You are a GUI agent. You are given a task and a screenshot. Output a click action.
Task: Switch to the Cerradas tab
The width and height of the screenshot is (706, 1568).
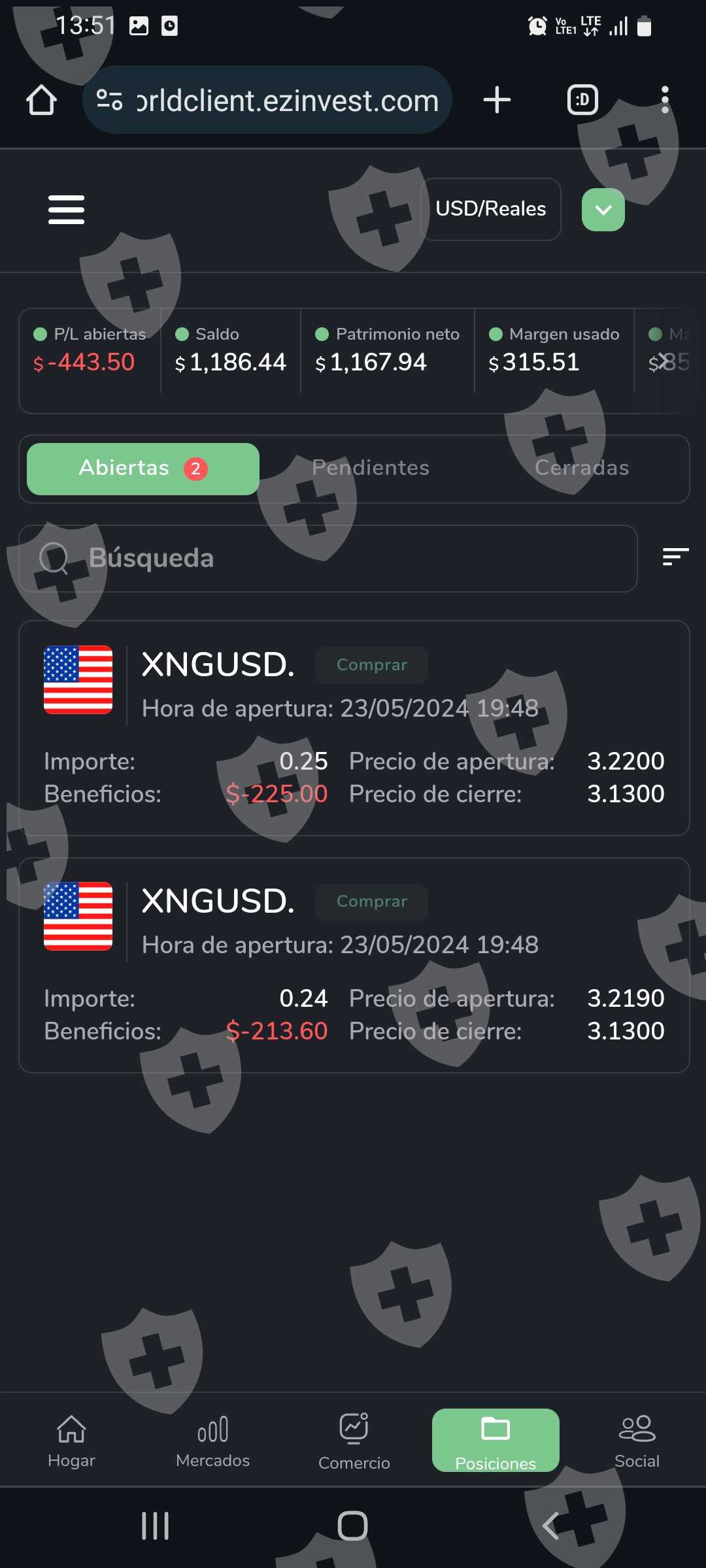click(582, 468)
